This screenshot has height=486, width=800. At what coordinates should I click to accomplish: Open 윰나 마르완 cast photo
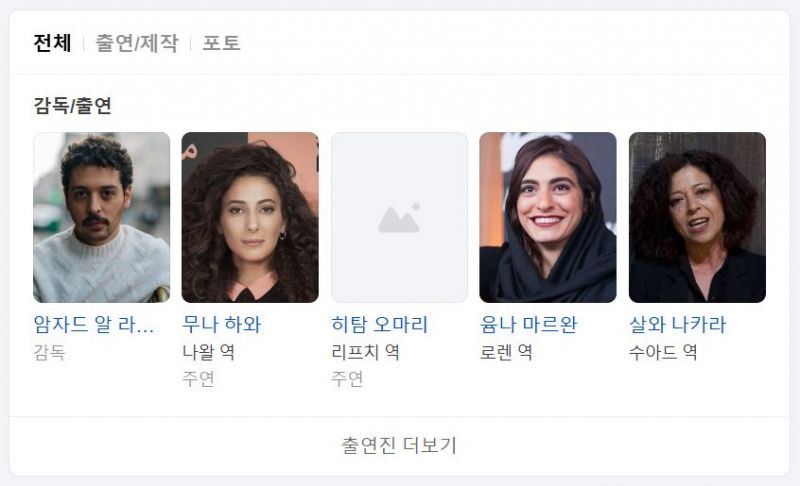pyautogui.click(x=547, y=217)
